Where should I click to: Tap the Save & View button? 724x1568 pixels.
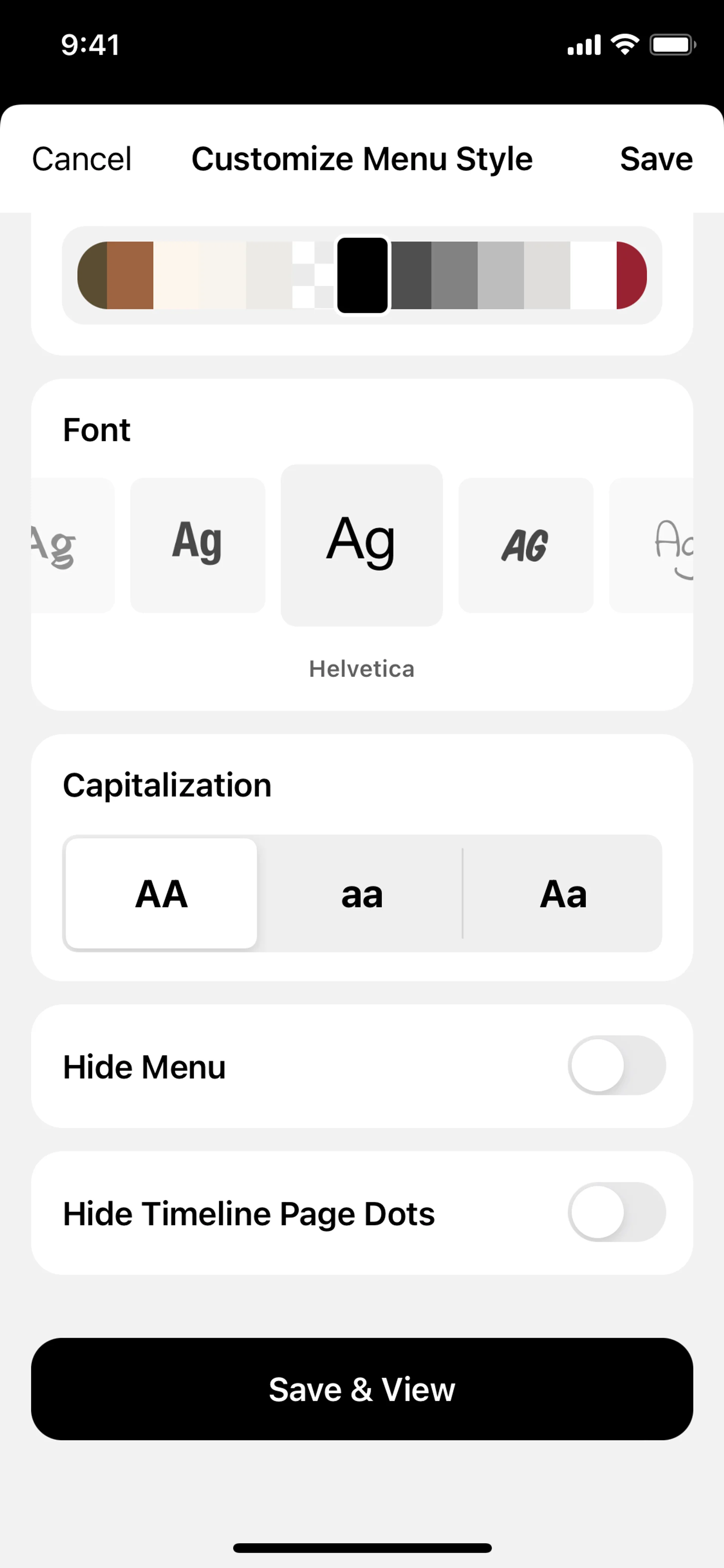[x=362, y=1388]
